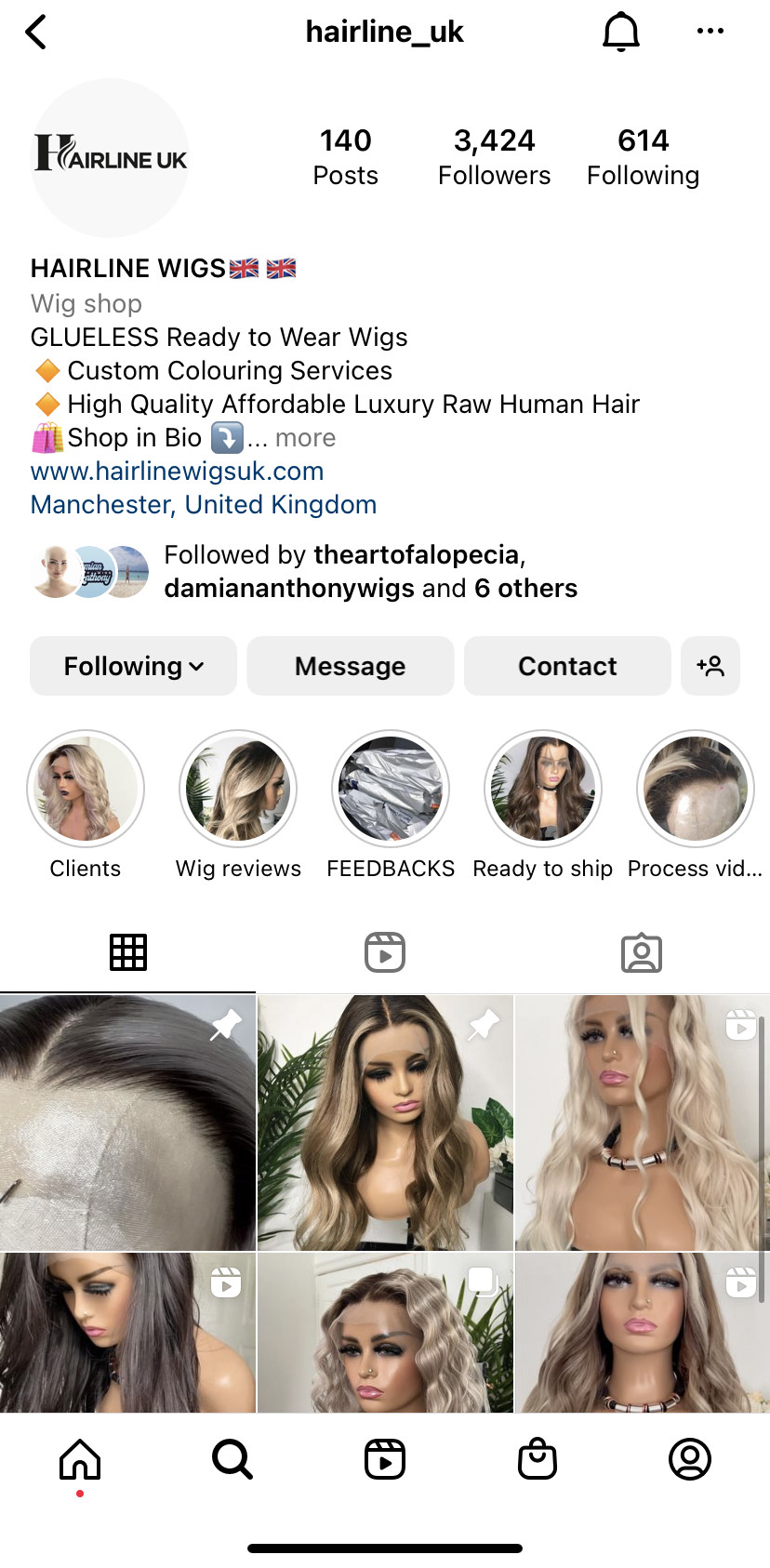
Task: Open the notifications bell for hairline_uk
Action: pos(620,33)
